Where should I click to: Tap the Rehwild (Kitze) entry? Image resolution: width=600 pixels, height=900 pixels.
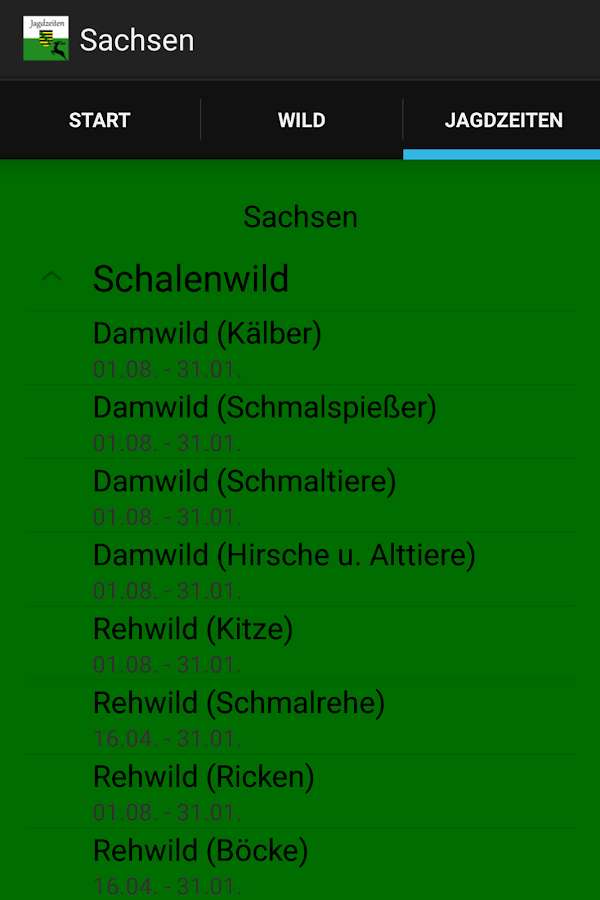point(300,644)
